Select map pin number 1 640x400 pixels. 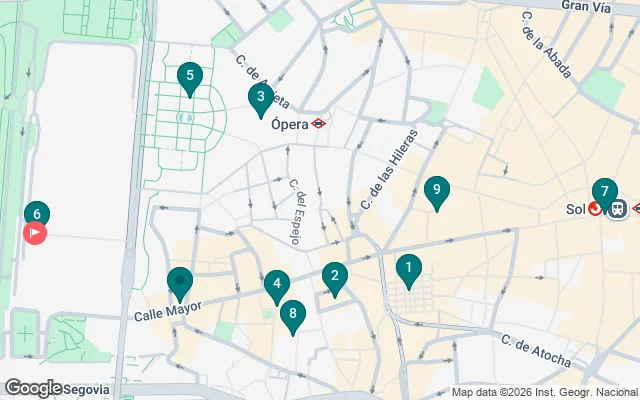[408, 268]
